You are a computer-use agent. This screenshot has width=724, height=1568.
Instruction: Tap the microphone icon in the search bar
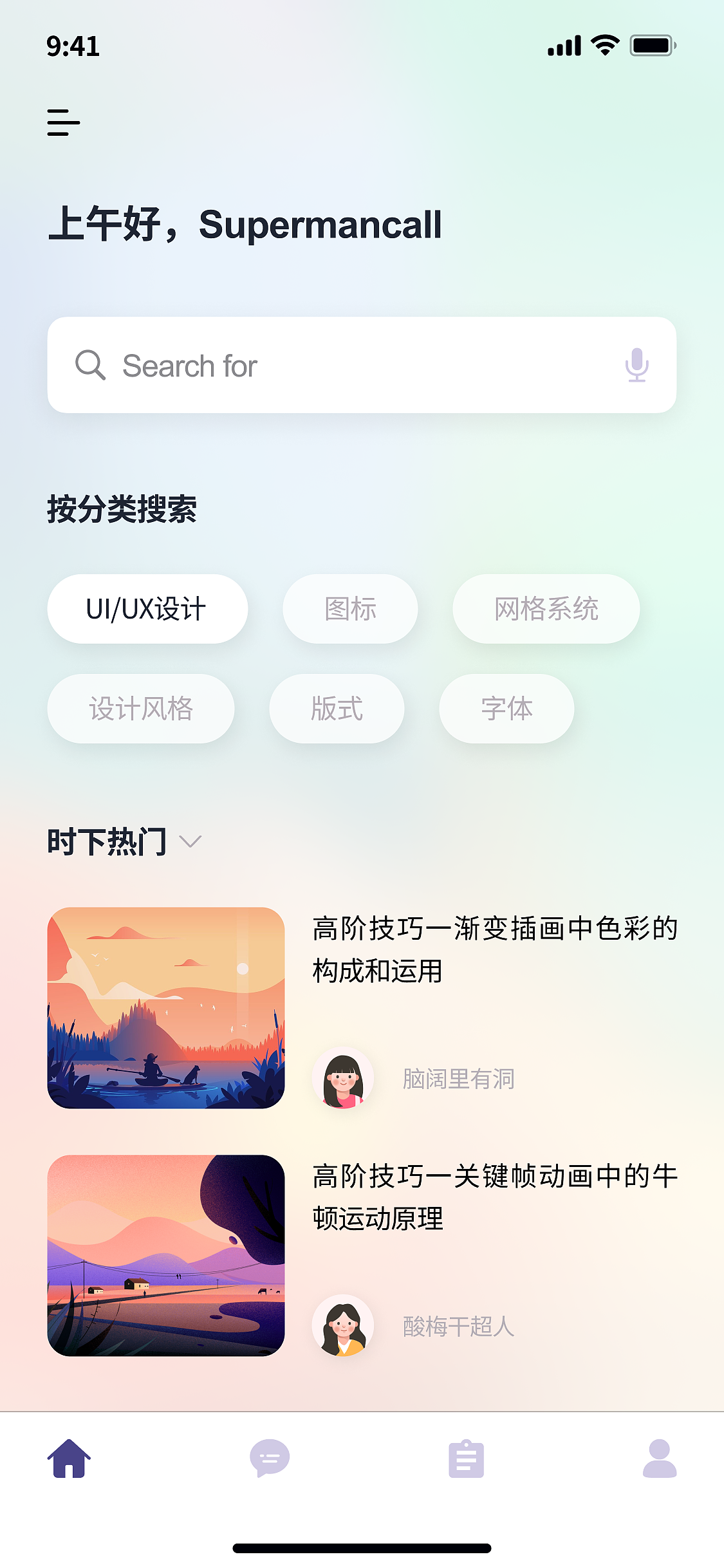pos(636,364)
